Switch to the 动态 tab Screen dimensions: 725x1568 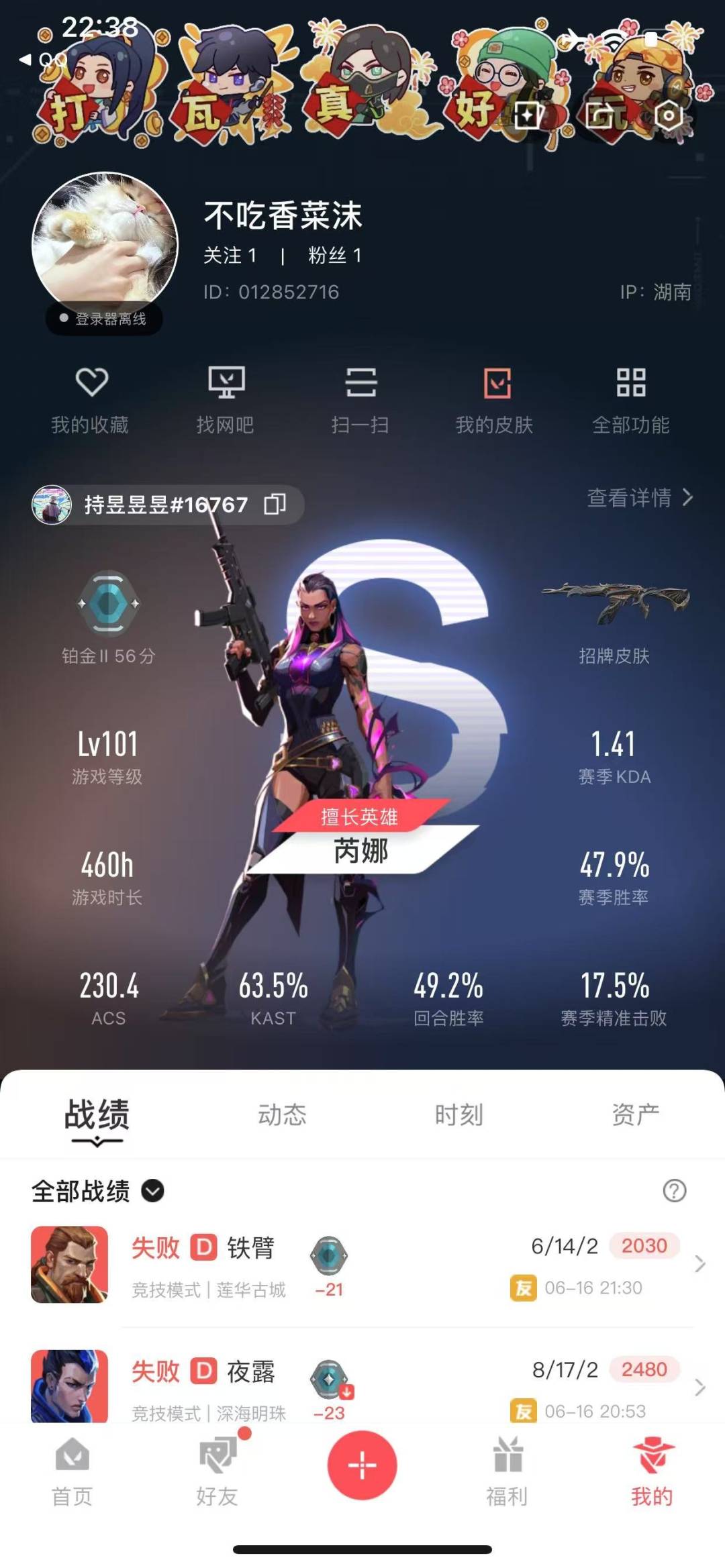click(x=282, y=1114)
